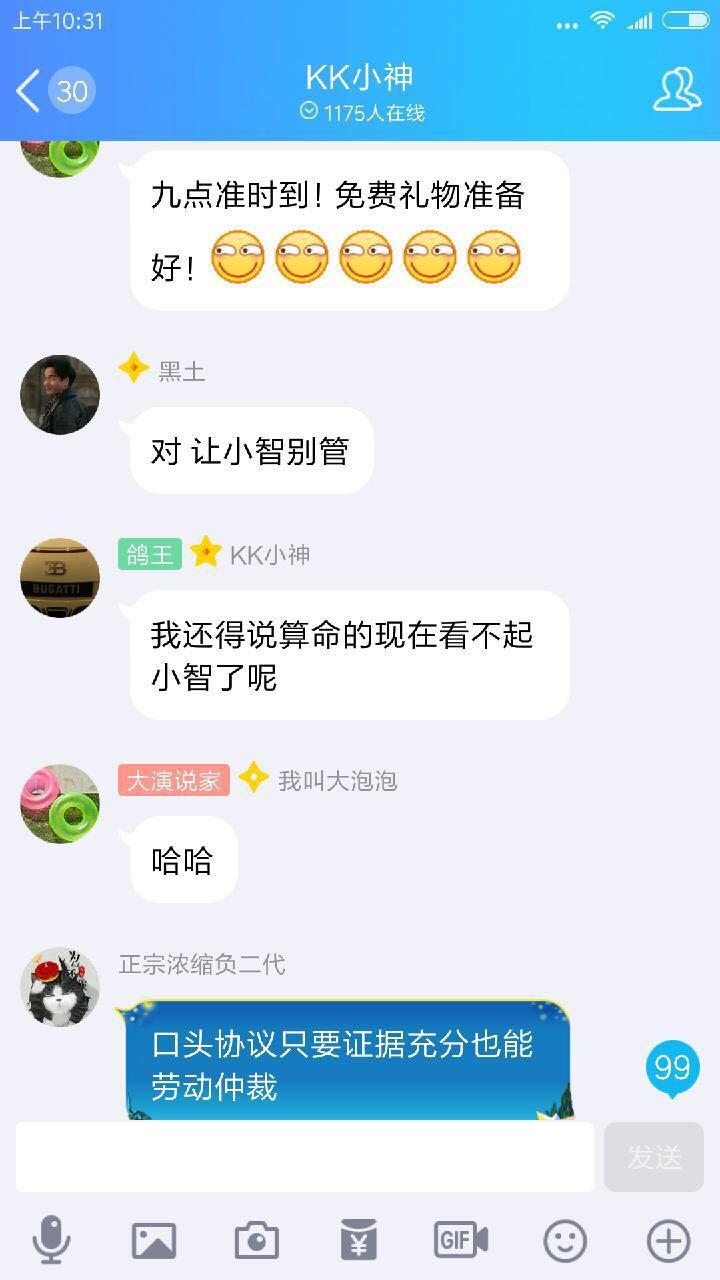
Task: Open group member list via contact icon
Action: pos(677,88)
